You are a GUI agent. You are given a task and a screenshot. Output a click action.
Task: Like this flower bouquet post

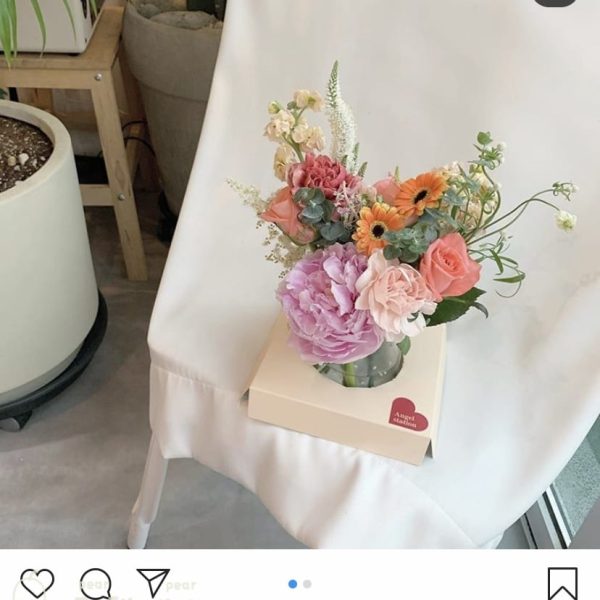tap(37, 583)
